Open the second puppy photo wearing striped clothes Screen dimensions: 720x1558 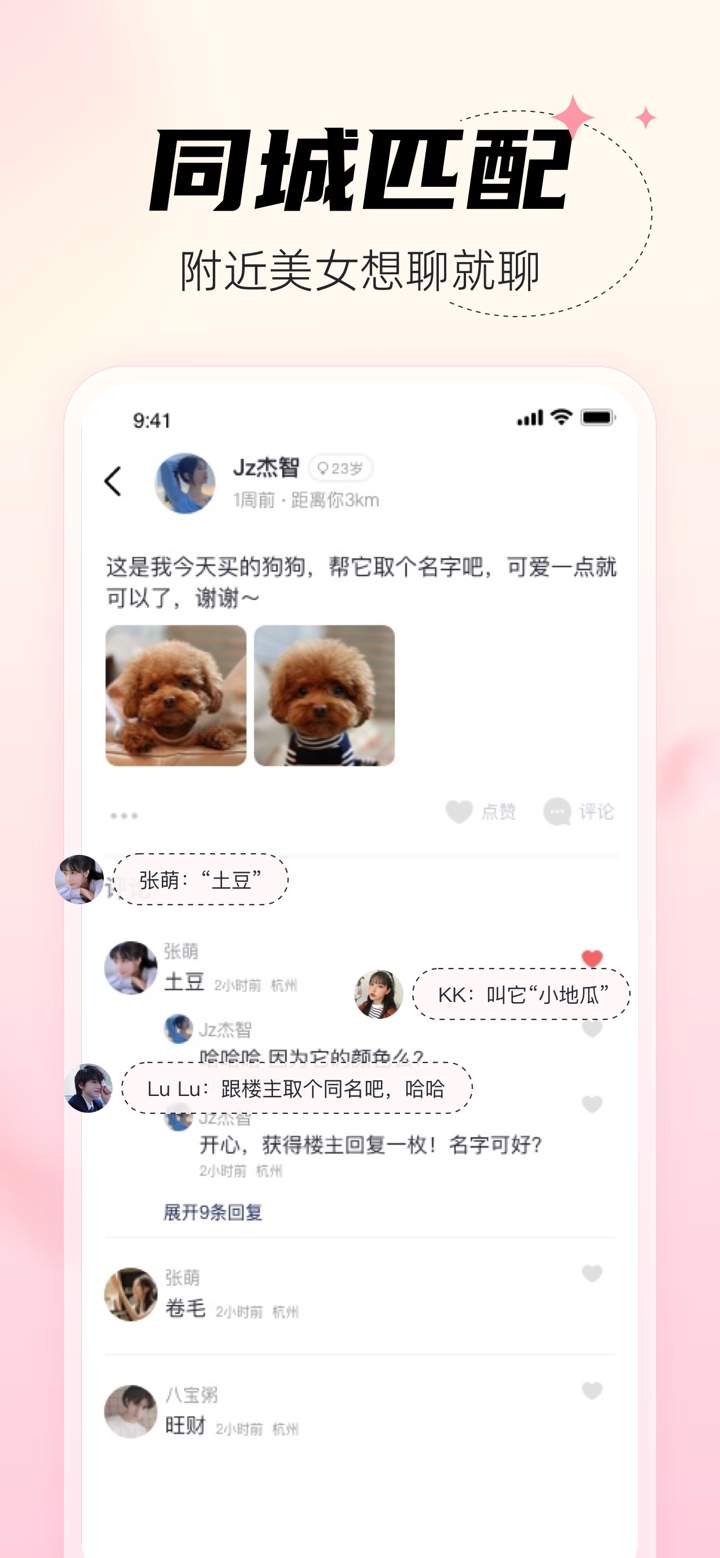tap(324, 695)
